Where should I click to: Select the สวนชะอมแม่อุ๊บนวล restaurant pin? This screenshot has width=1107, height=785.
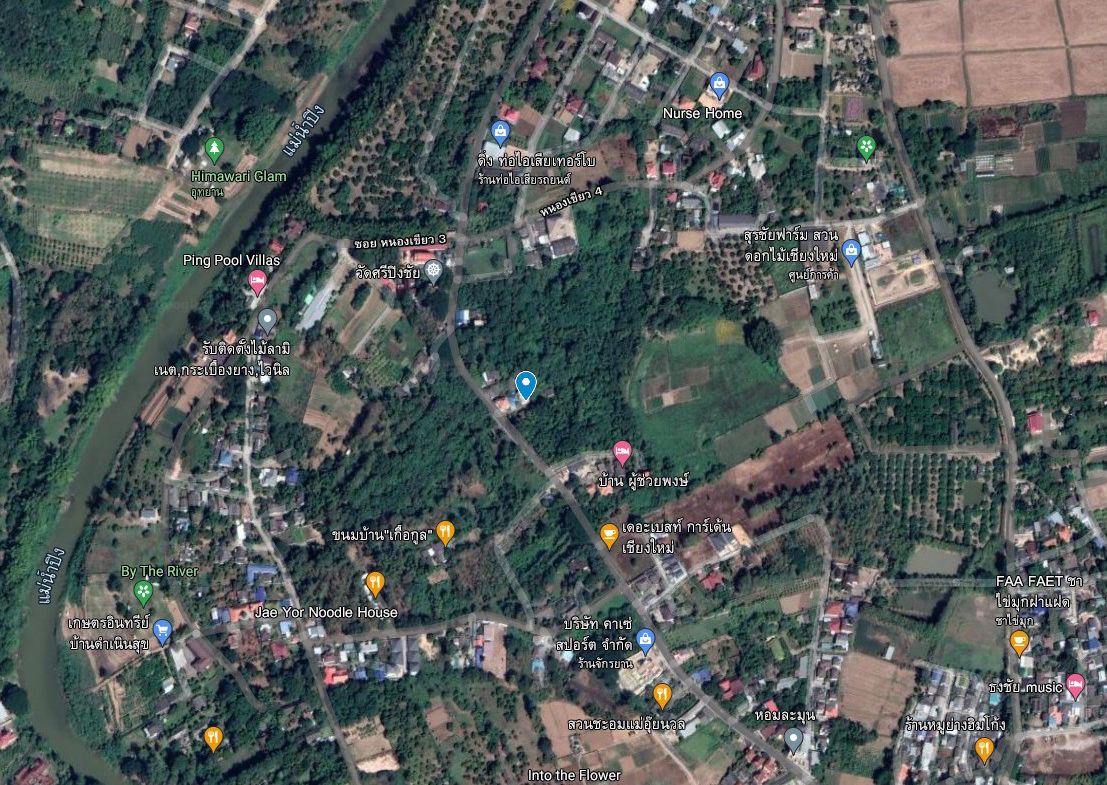pyautogui.click(x=662, y=694)
